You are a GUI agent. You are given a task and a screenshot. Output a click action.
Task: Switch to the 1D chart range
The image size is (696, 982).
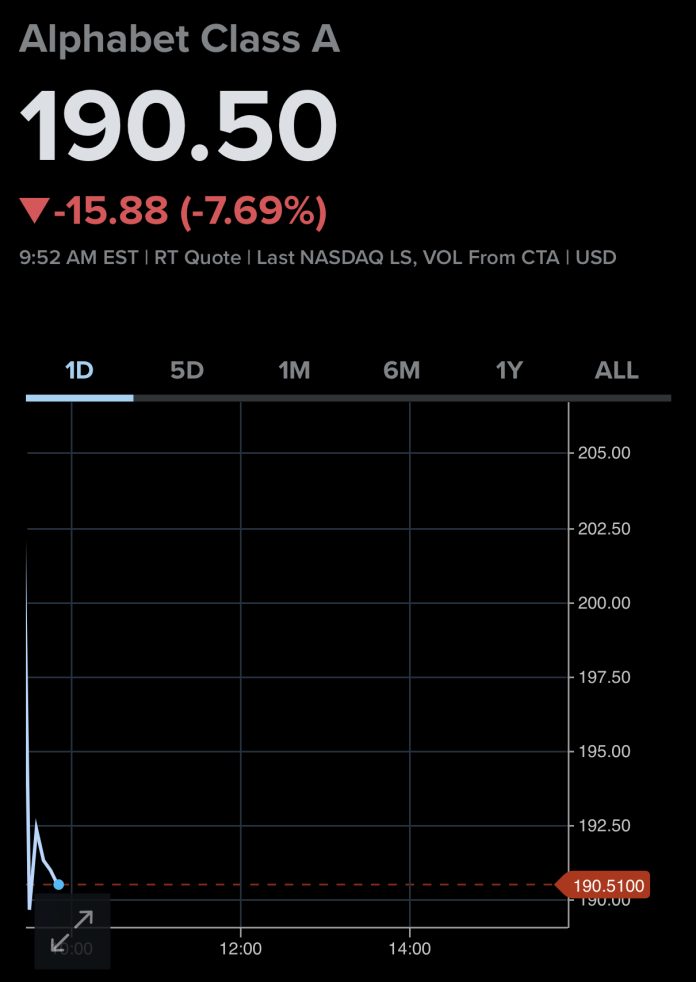[x=79, y=371]
